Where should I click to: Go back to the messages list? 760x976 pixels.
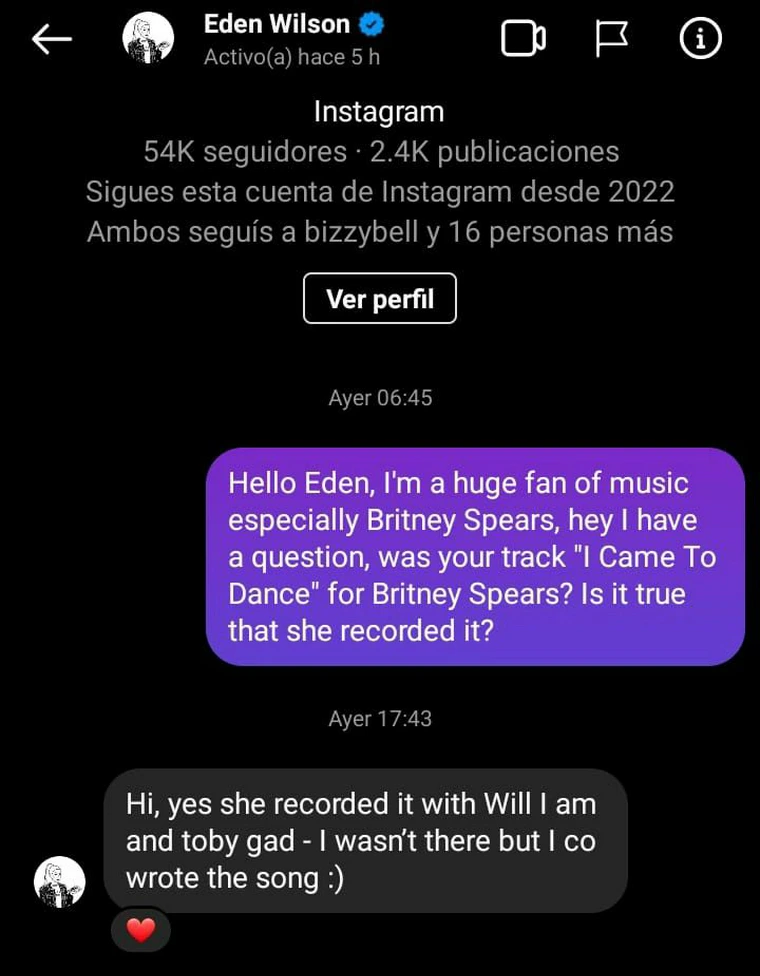(x=52, y=39)
